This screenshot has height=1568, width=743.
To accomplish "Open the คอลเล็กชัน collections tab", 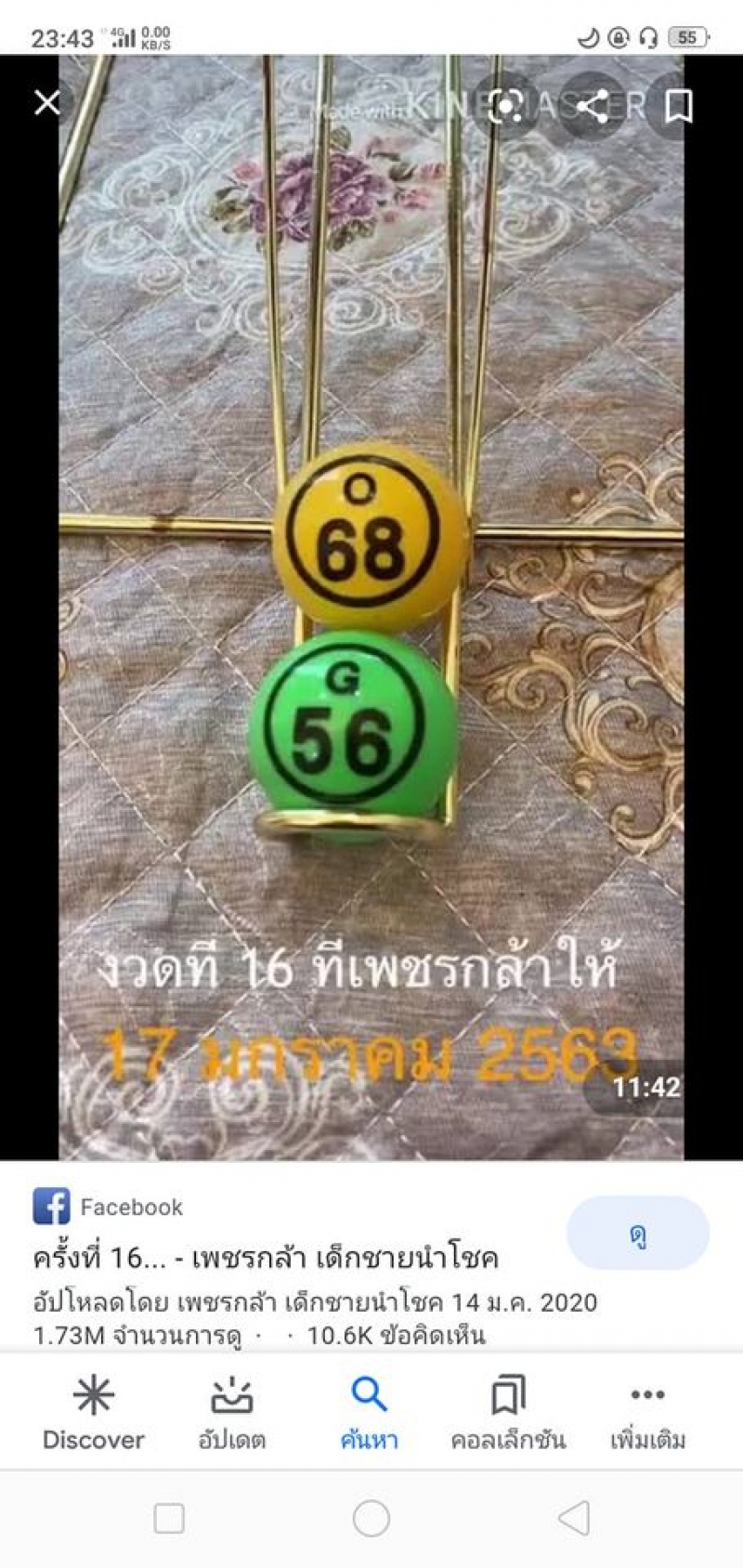I will pos(507,1414).
